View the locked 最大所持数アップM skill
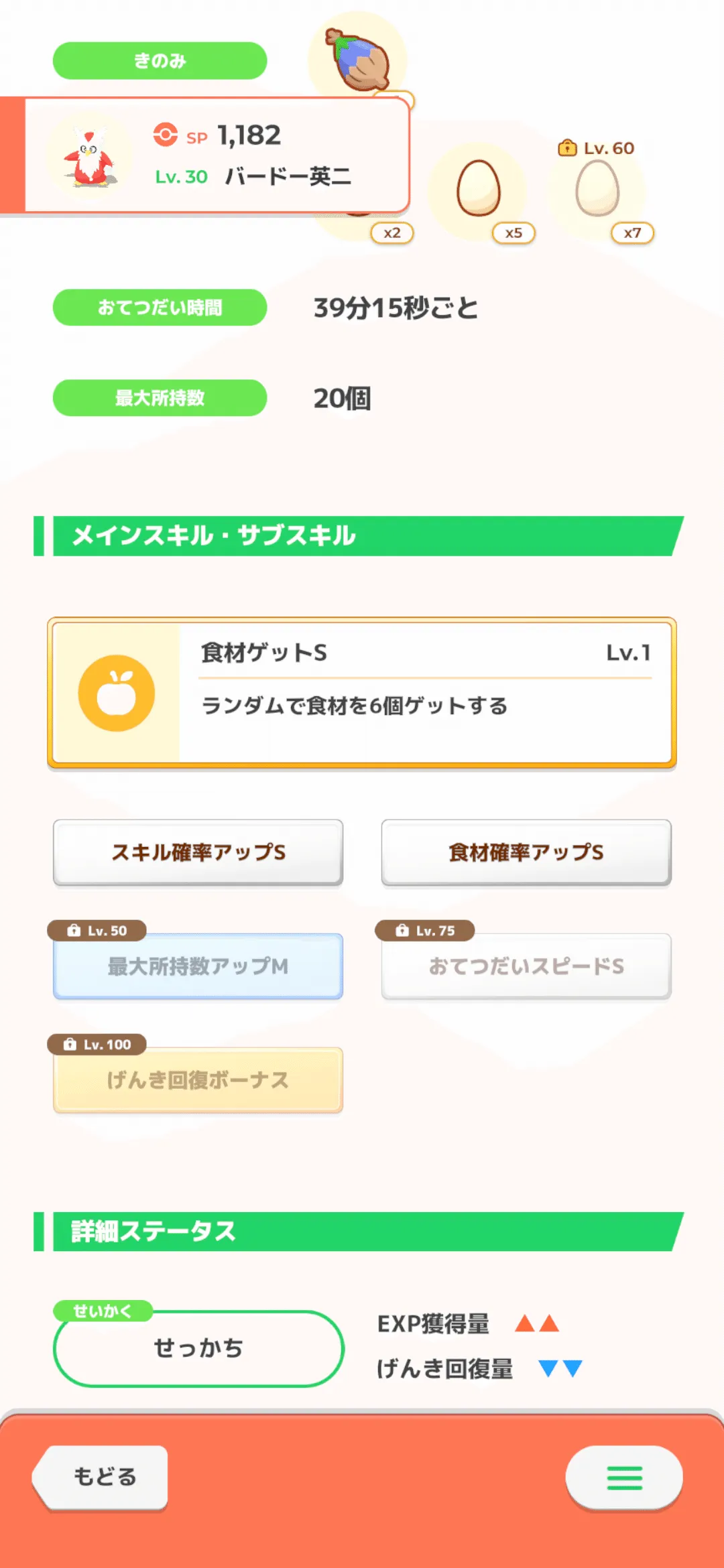The width and height of the screenshot is (724, 1568). click(x=198, y=966)
